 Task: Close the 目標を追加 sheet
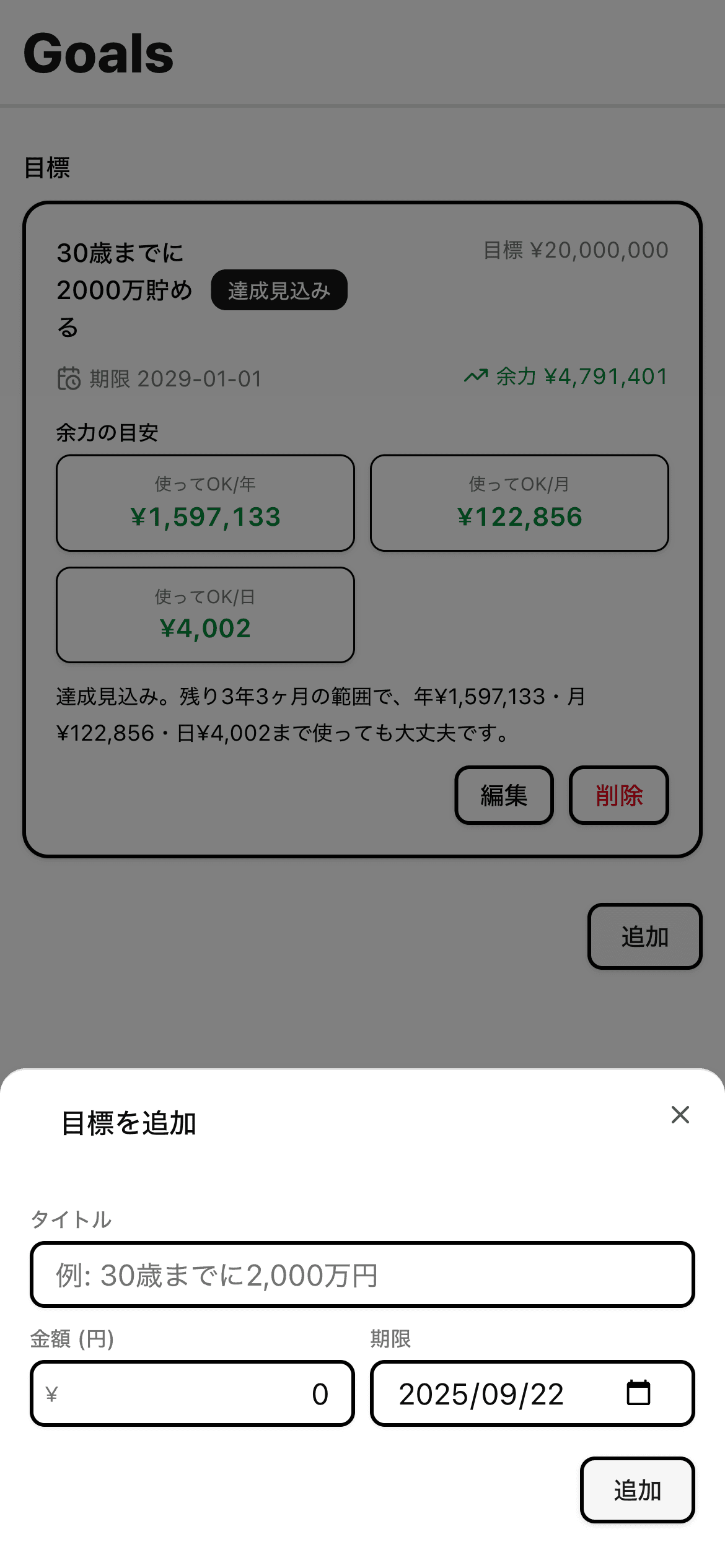click(x=680, y=1115)
